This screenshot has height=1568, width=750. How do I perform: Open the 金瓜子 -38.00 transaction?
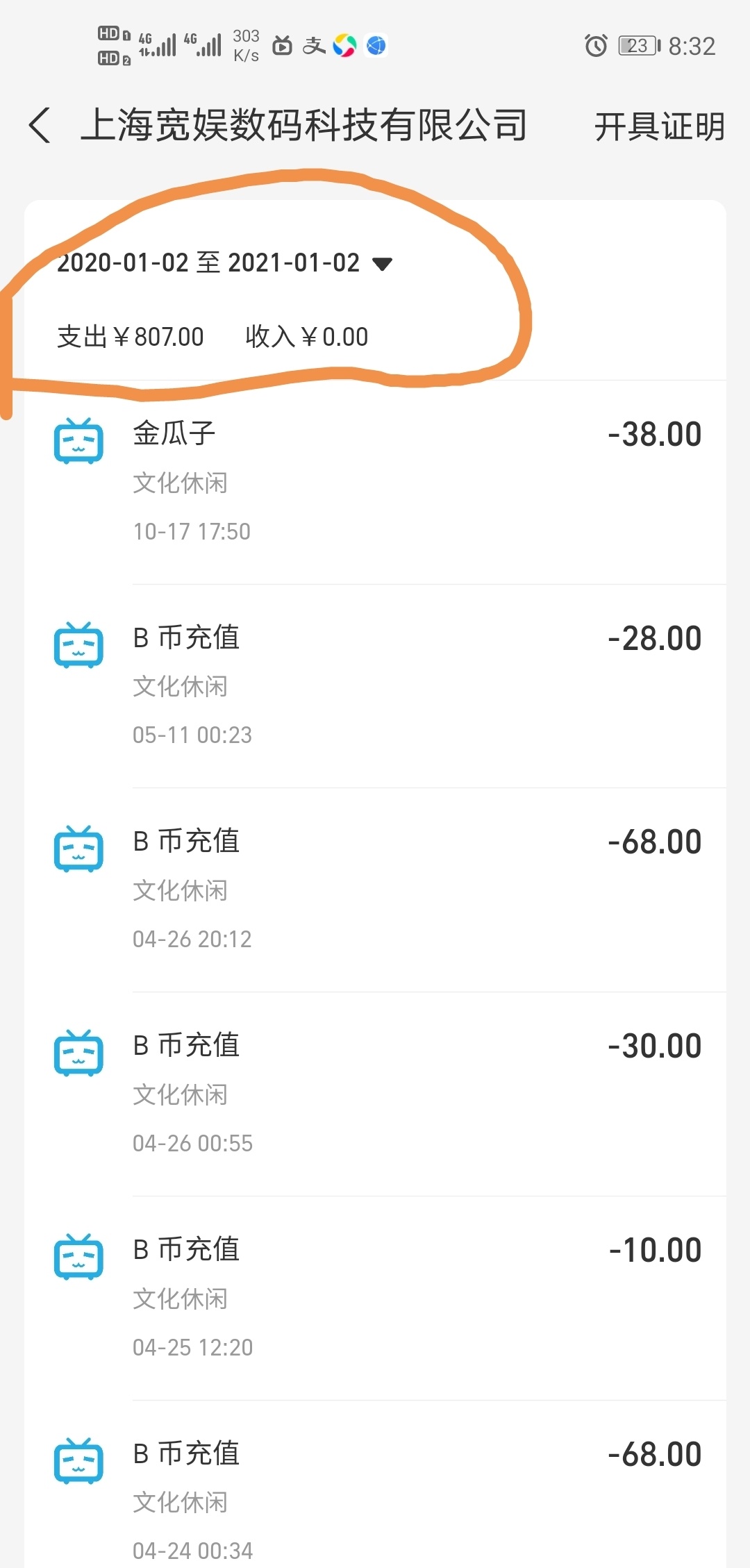coord(375,482)
